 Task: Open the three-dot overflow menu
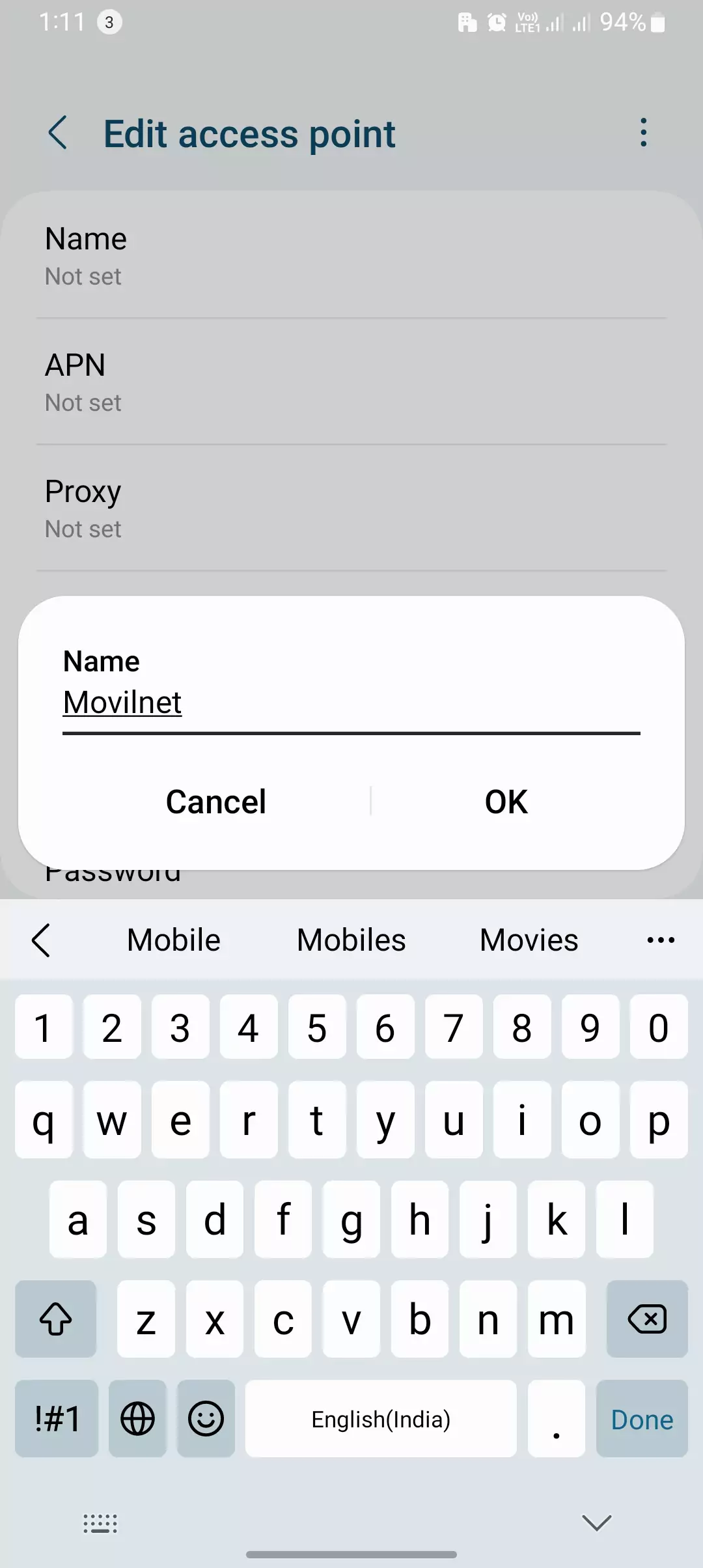point(643,133)
